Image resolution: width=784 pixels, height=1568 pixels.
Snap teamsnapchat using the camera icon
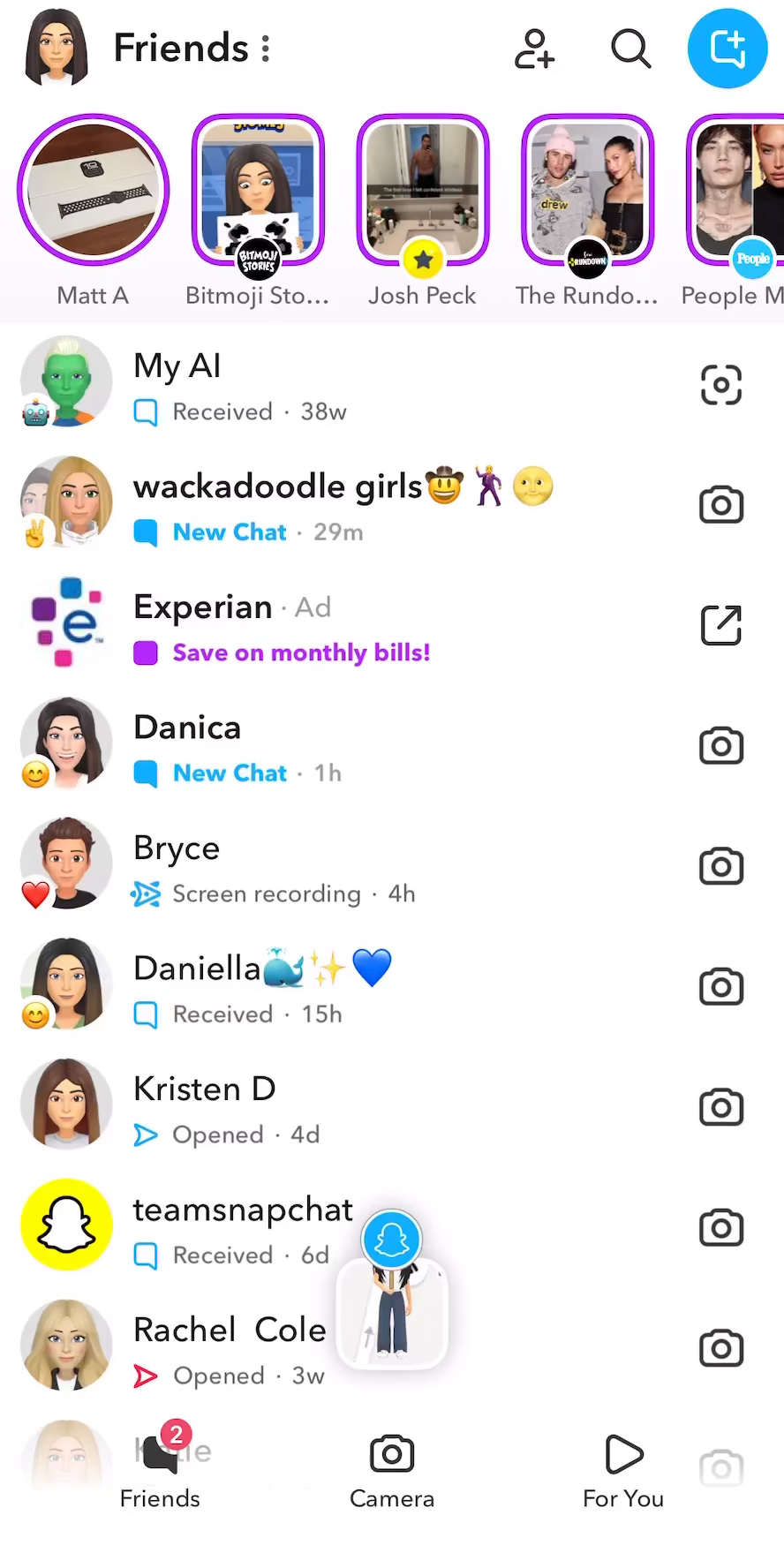click(720, 1228)
